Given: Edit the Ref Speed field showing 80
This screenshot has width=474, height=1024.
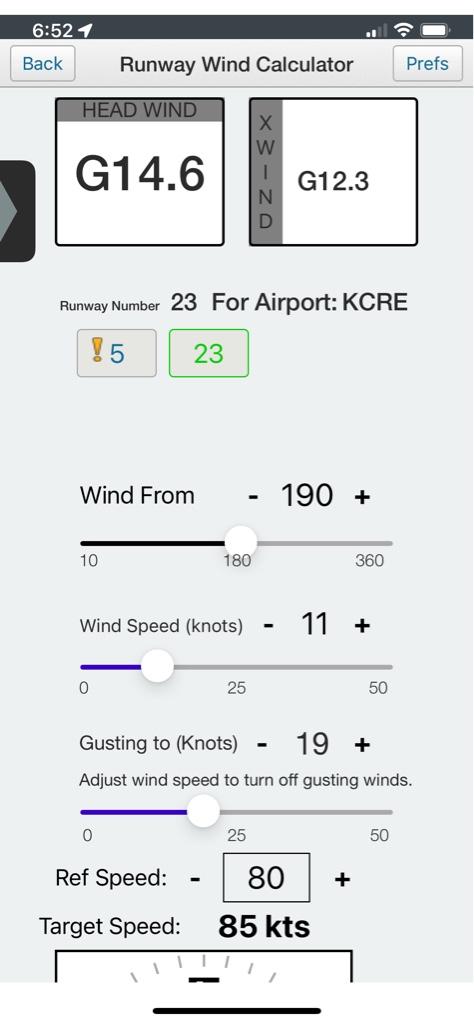Looking at the screenshot, I should [x=266, y=878].
